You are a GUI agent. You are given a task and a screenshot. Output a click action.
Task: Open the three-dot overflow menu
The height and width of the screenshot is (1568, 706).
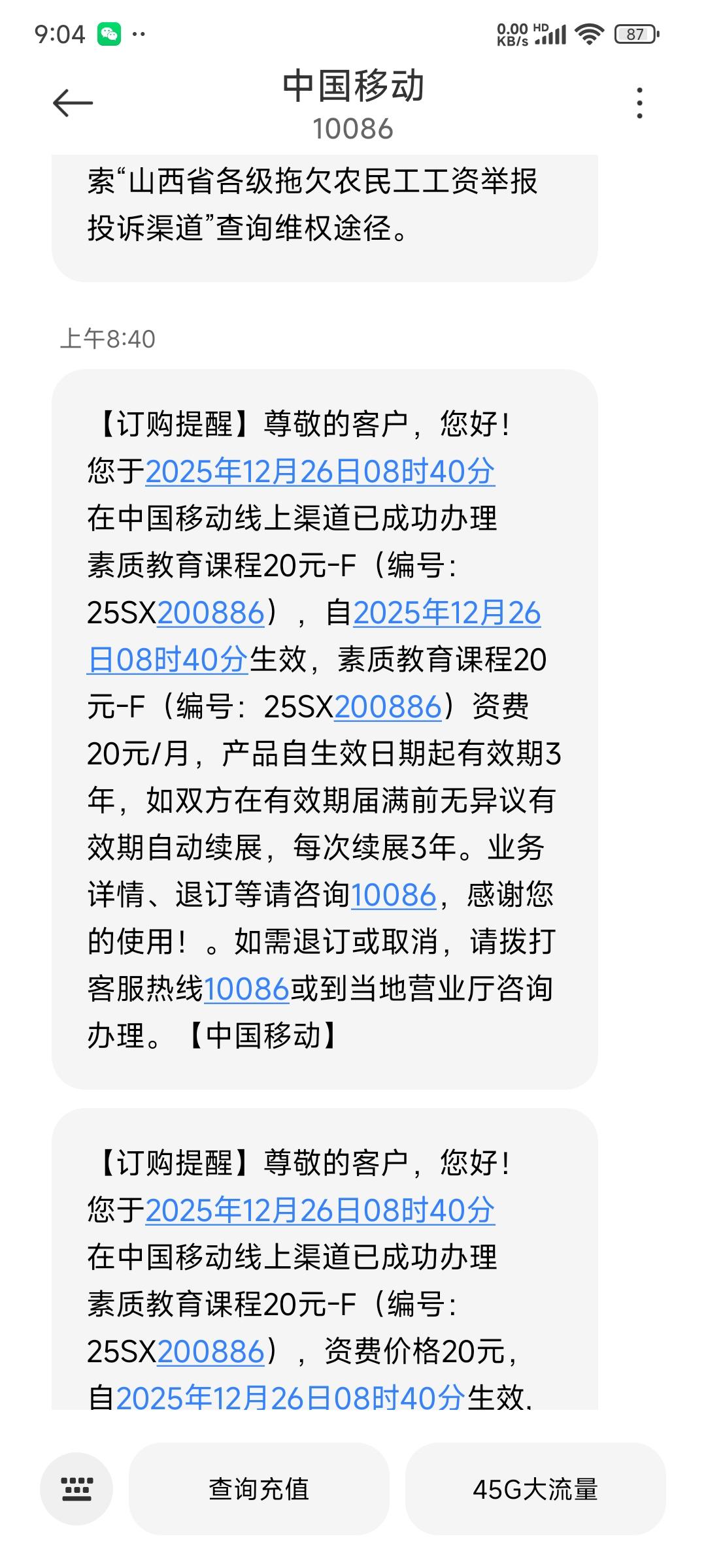click(x=639, y=103)
